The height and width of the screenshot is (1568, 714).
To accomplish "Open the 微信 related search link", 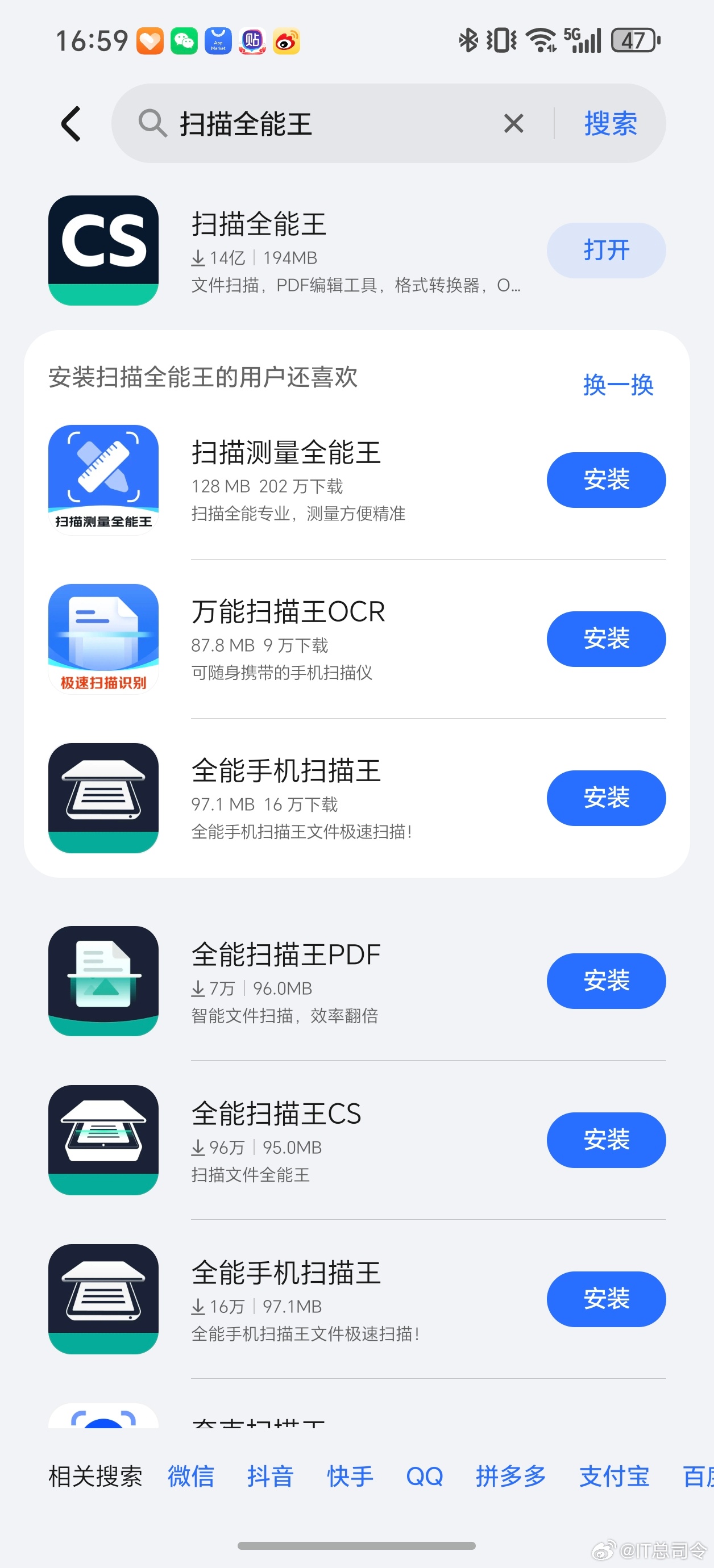I will point(189,1476).
